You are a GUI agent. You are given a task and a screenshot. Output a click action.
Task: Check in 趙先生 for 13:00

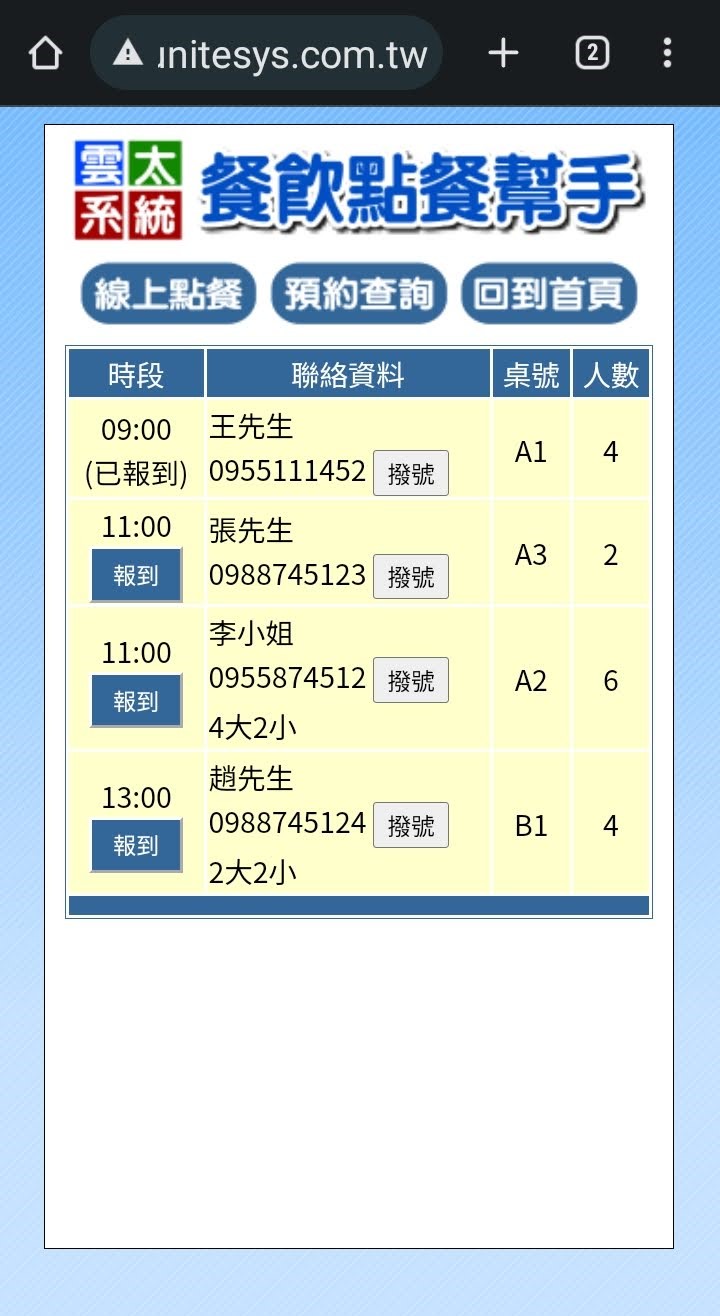tap(136, 845)
